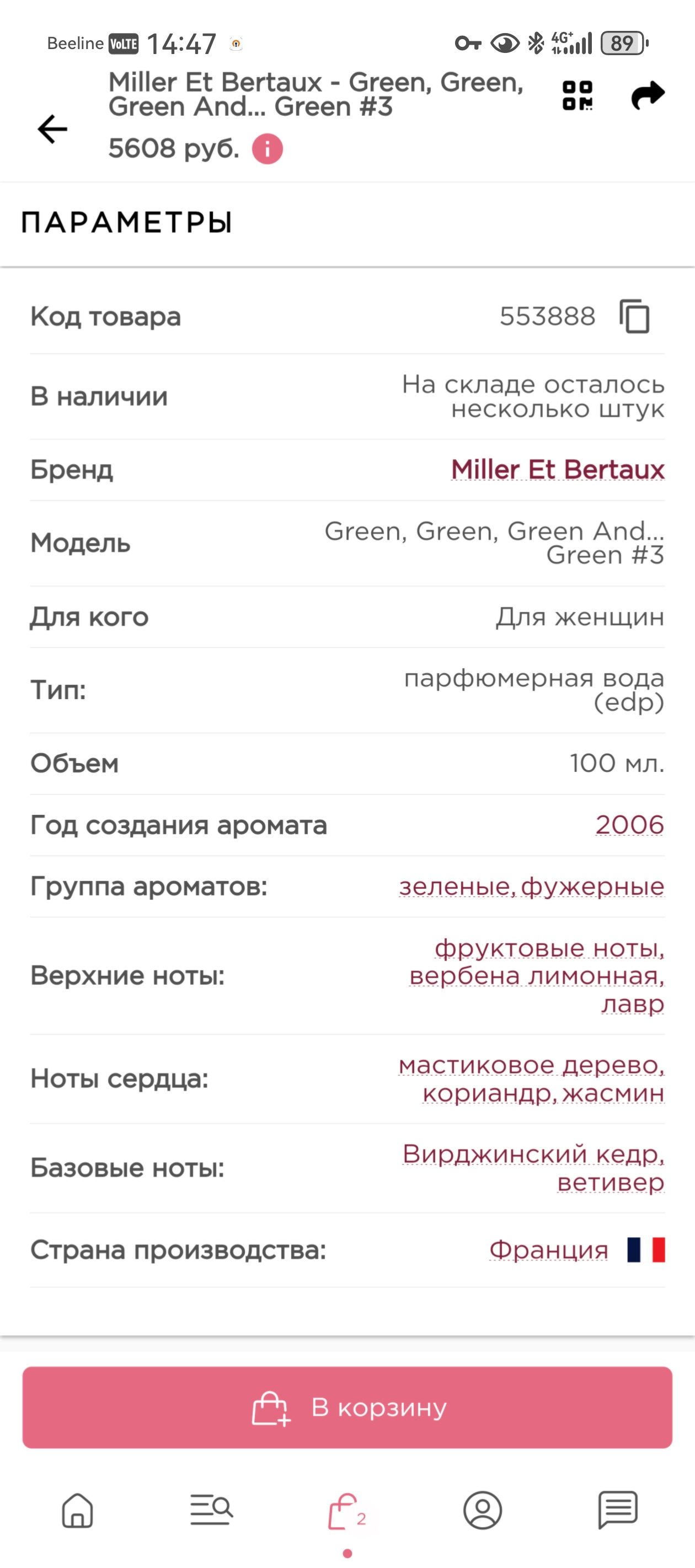The height and width of the screenshot is (1568, 695).
Task: Go back using the arrow icon
Action: 52,129
